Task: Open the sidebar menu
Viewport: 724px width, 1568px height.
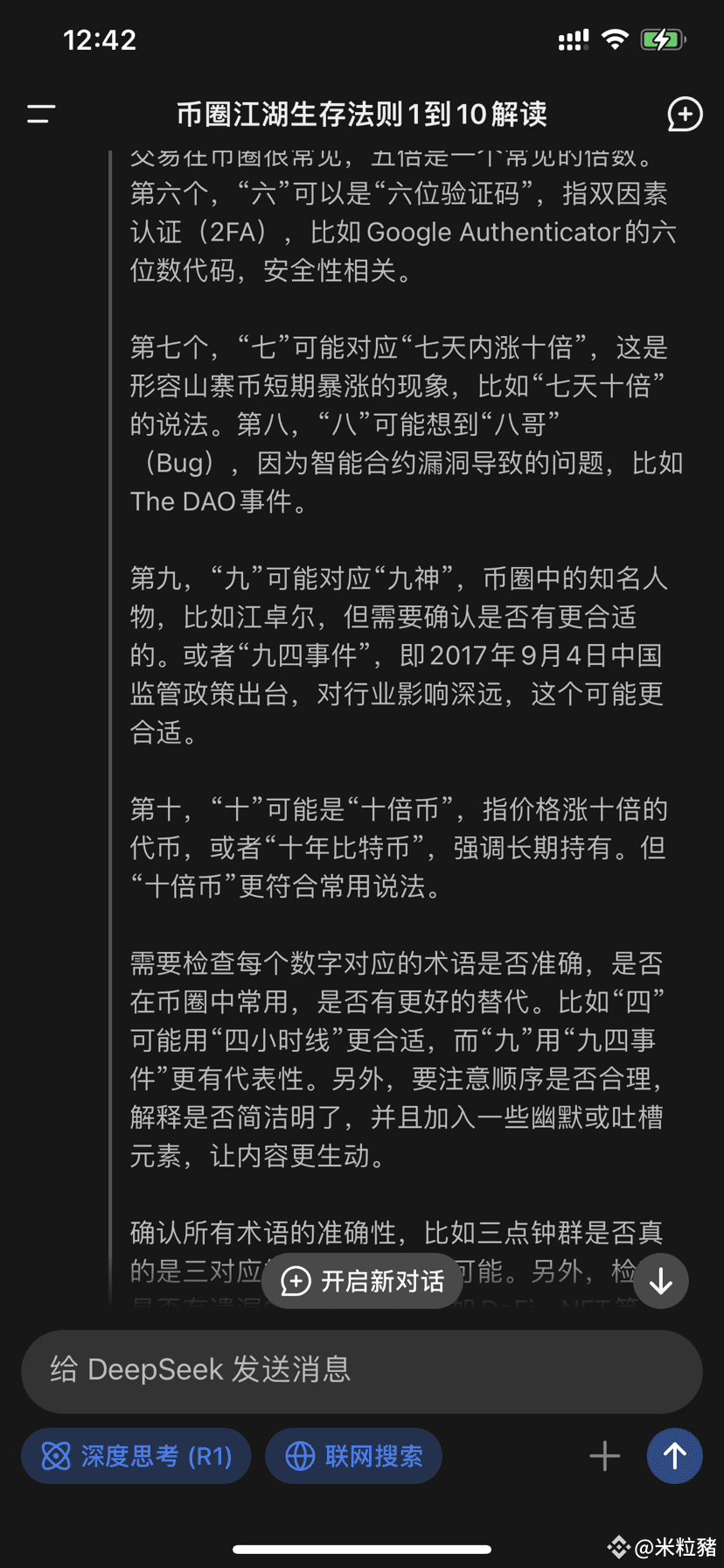Action: pos(41,114)
